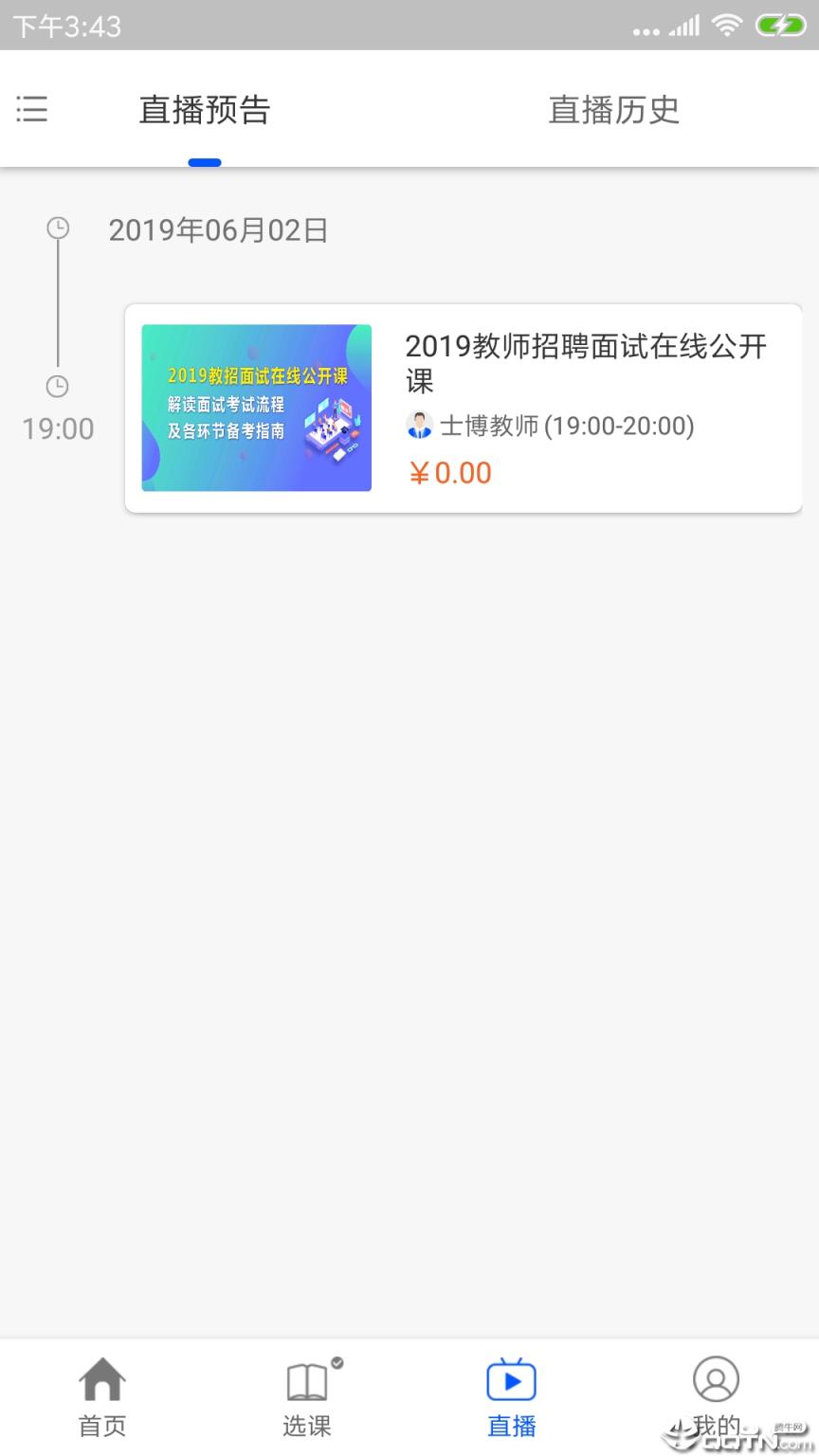Tap the course promotional thumbnail image
819x1456 pixels.
click(x=256, y=408)
